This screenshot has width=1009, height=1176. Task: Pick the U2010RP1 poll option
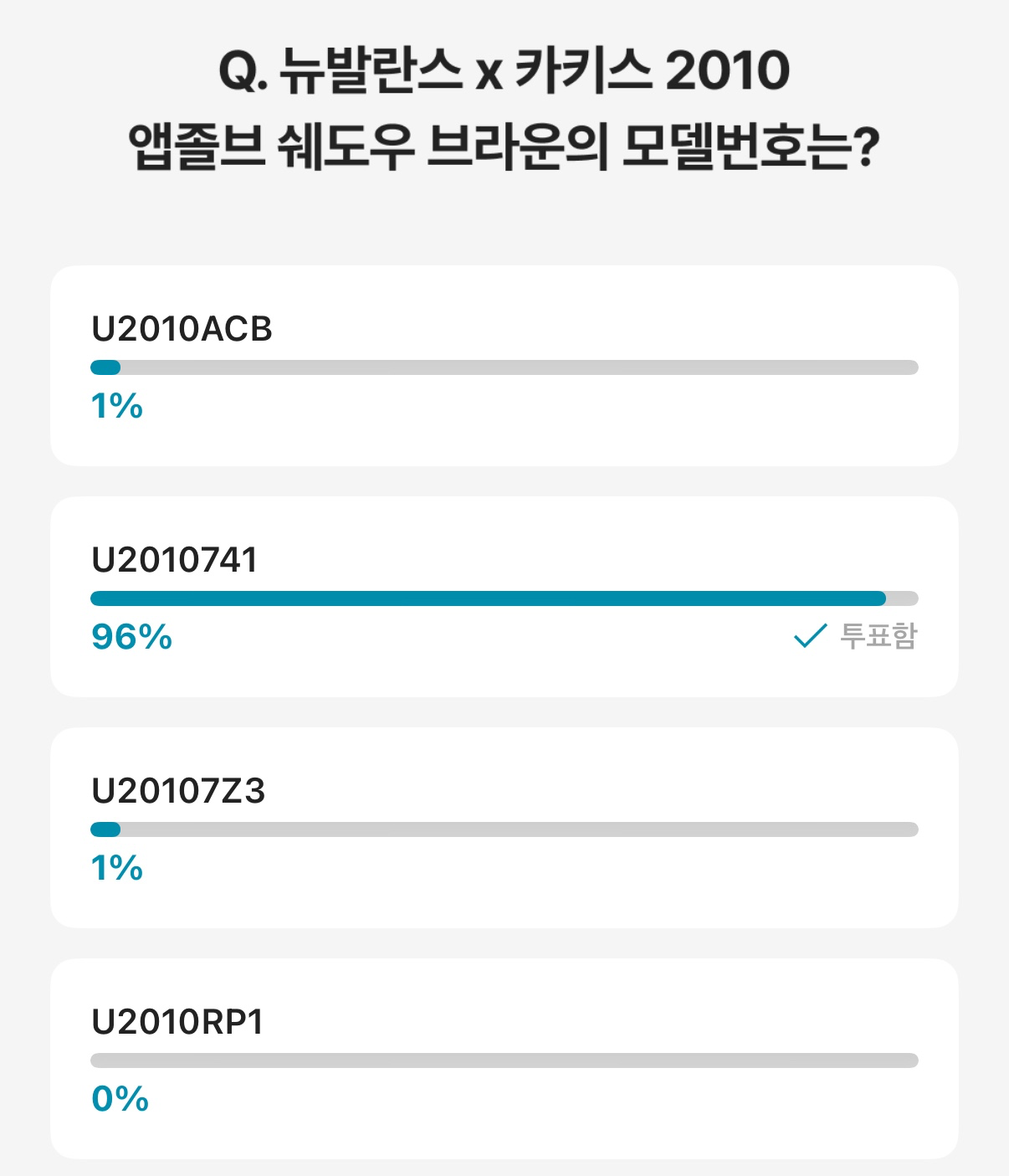coord(504,1058)
